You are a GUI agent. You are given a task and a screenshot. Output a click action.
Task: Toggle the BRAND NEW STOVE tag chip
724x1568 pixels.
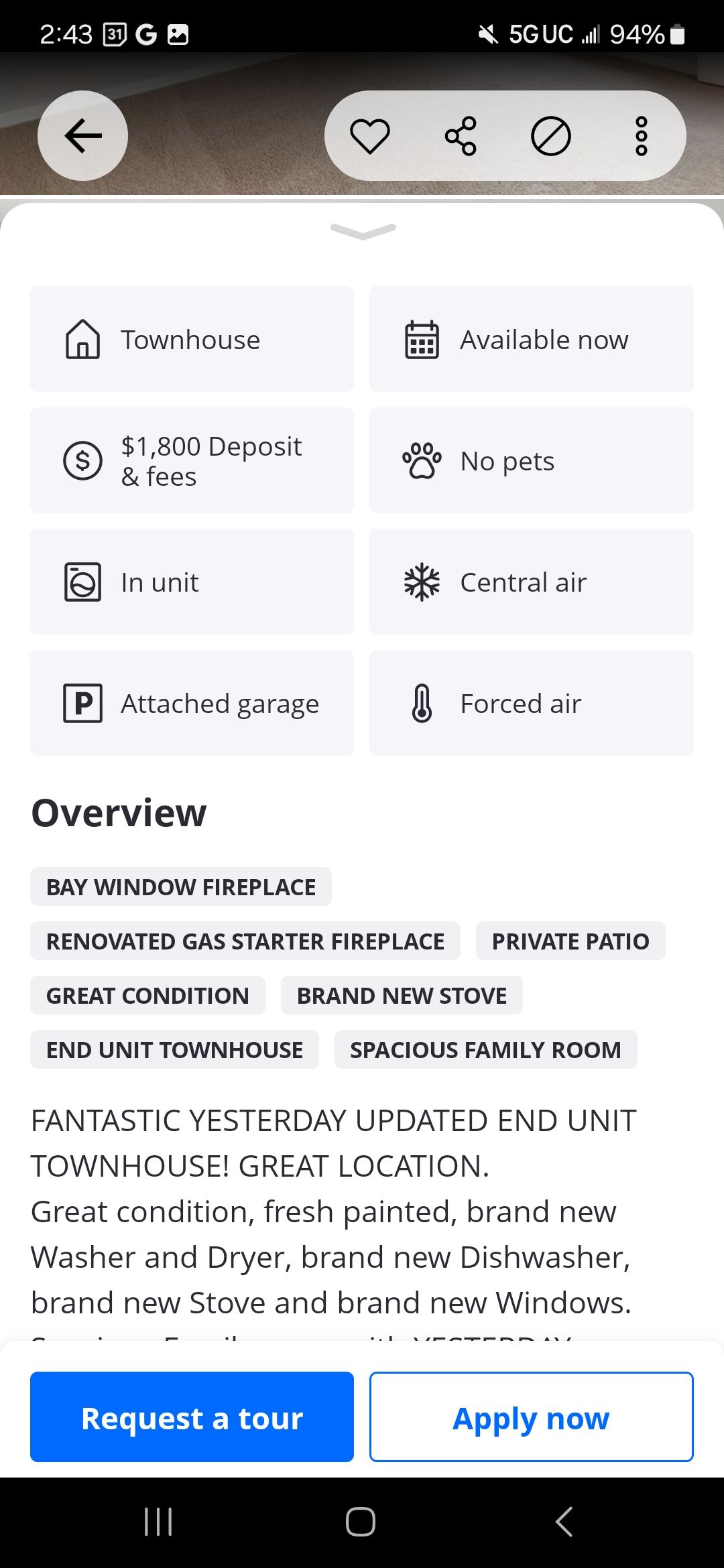[402, 995]
